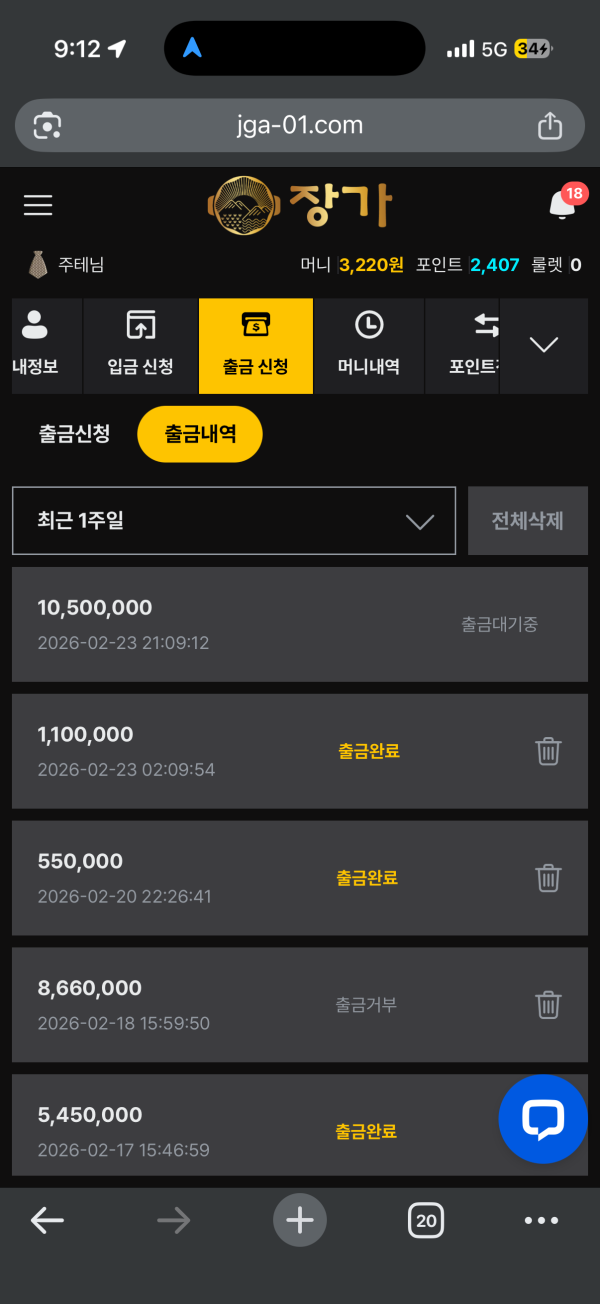Show the open browser tabs
Viewport: 600px width, 1304px height.
(x=426, y=1220)
